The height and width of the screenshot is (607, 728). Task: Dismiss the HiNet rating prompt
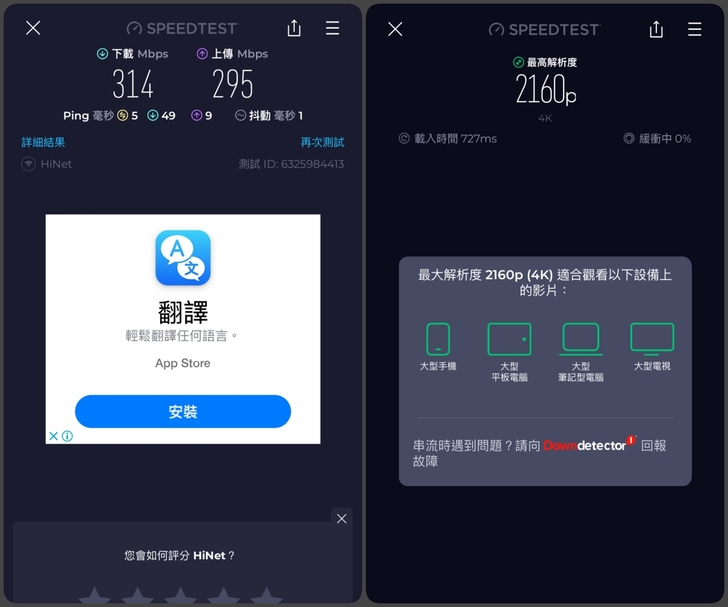click(342, 518)
